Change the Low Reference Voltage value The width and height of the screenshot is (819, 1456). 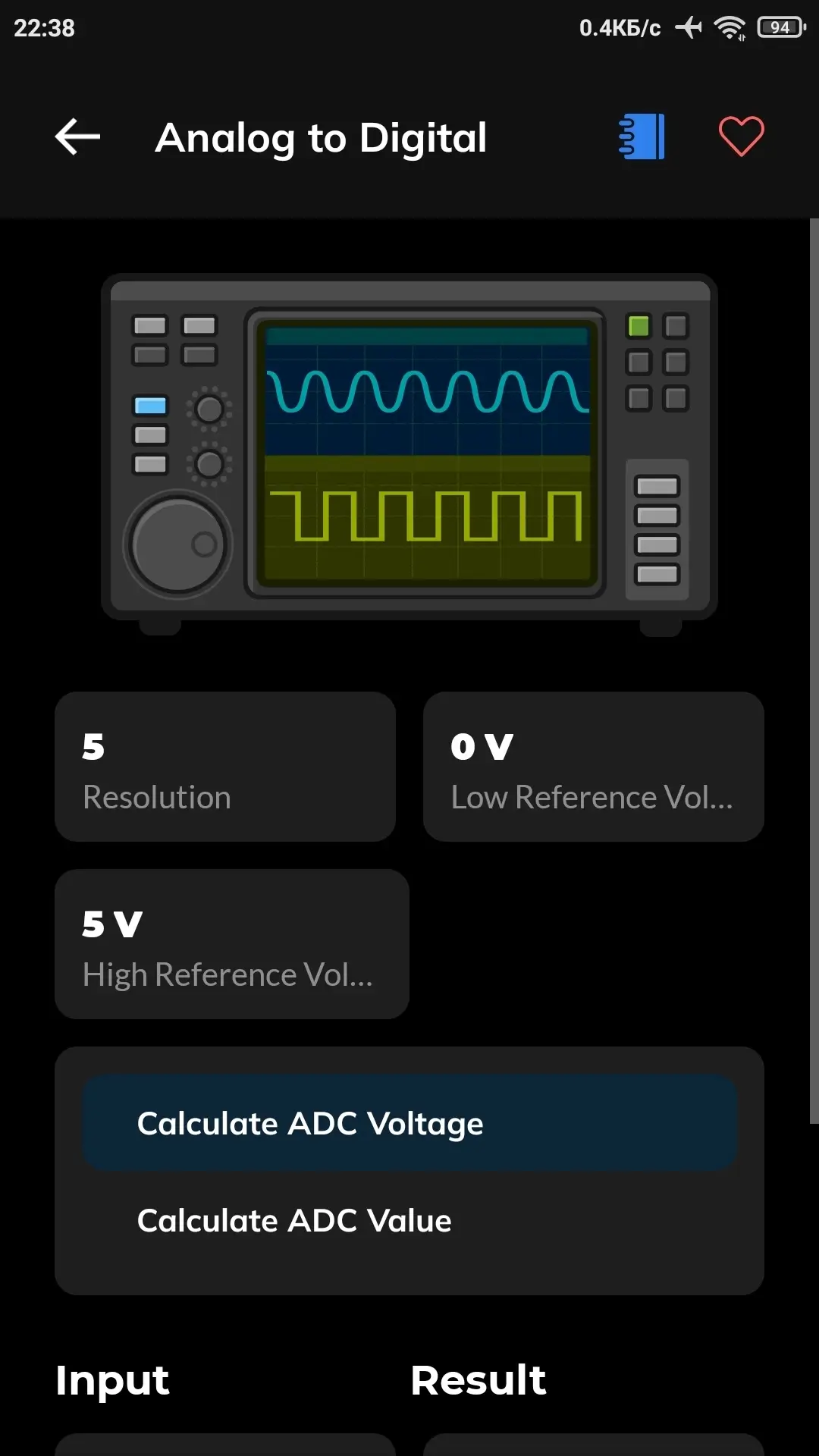click(x=593, y=767)
